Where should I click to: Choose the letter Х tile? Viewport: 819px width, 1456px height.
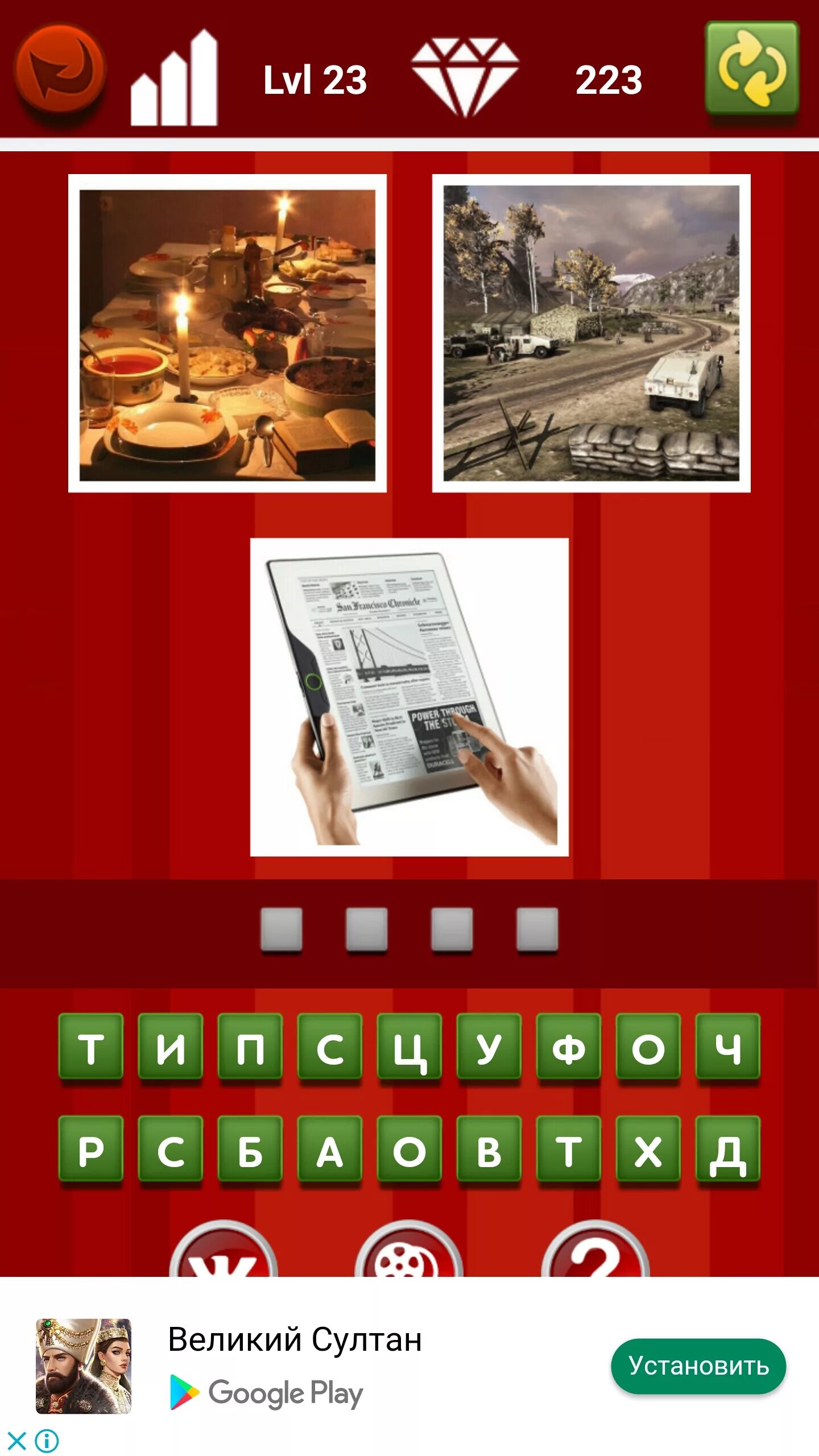pos(648,1149)
